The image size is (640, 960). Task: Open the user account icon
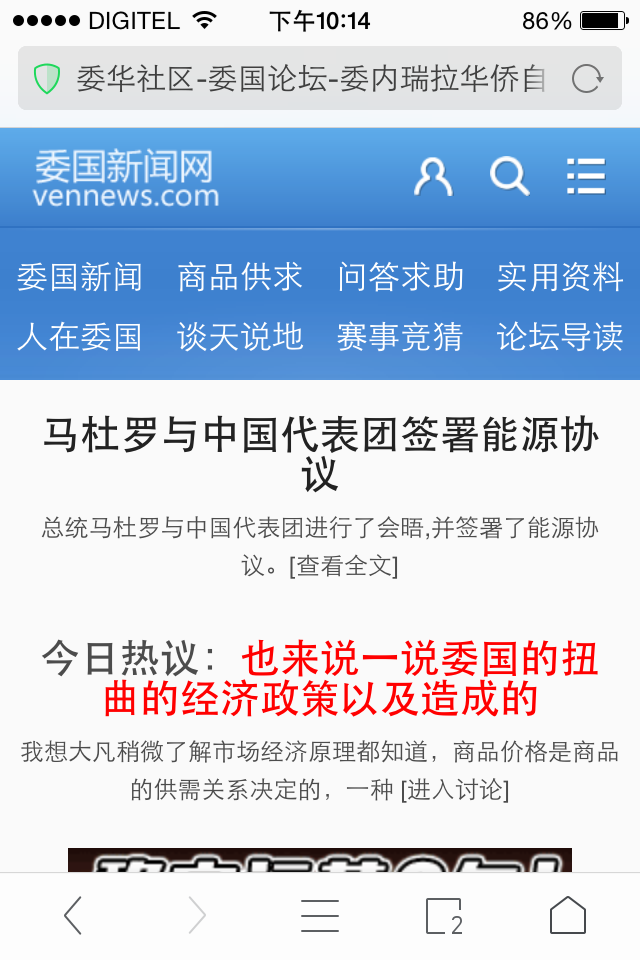[x=433, y=177]
